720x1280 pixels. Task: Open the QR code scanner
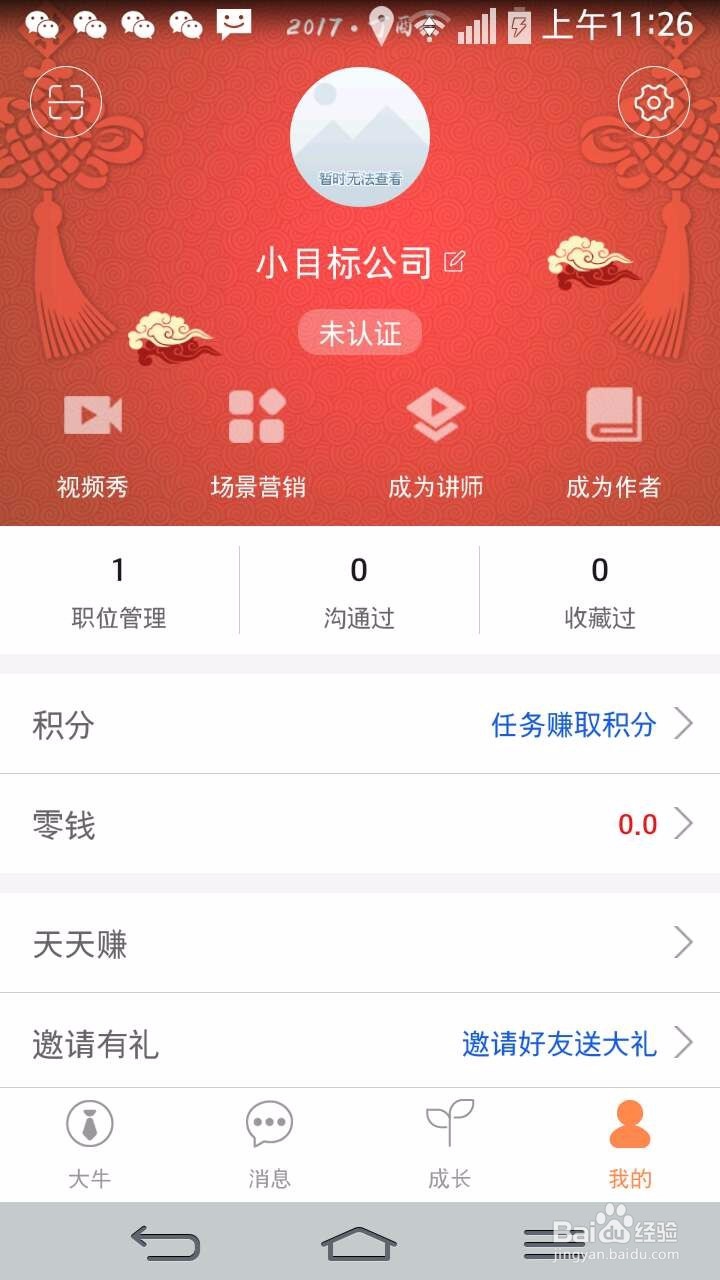[64, 103]
